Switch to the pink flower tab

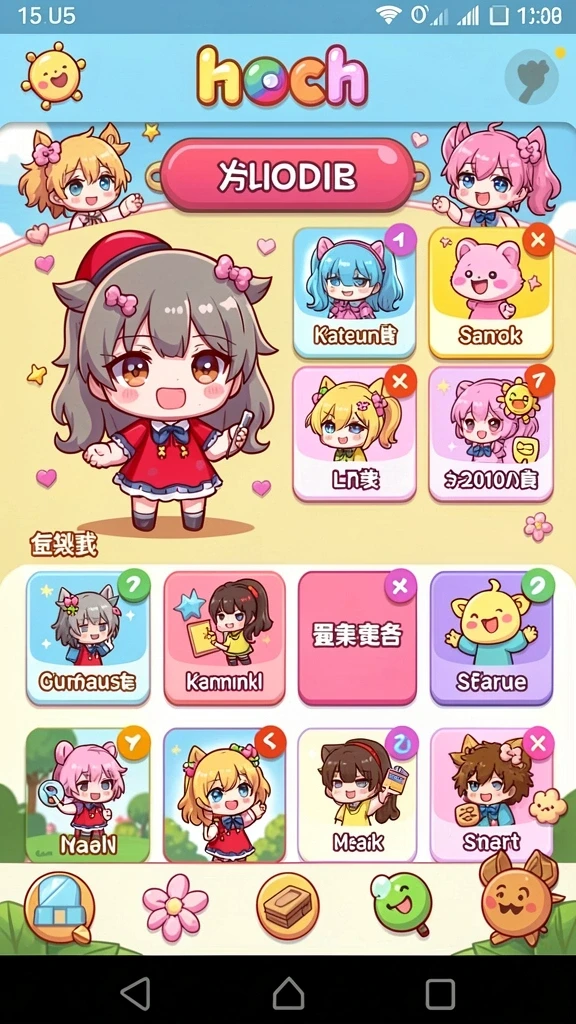175,907
